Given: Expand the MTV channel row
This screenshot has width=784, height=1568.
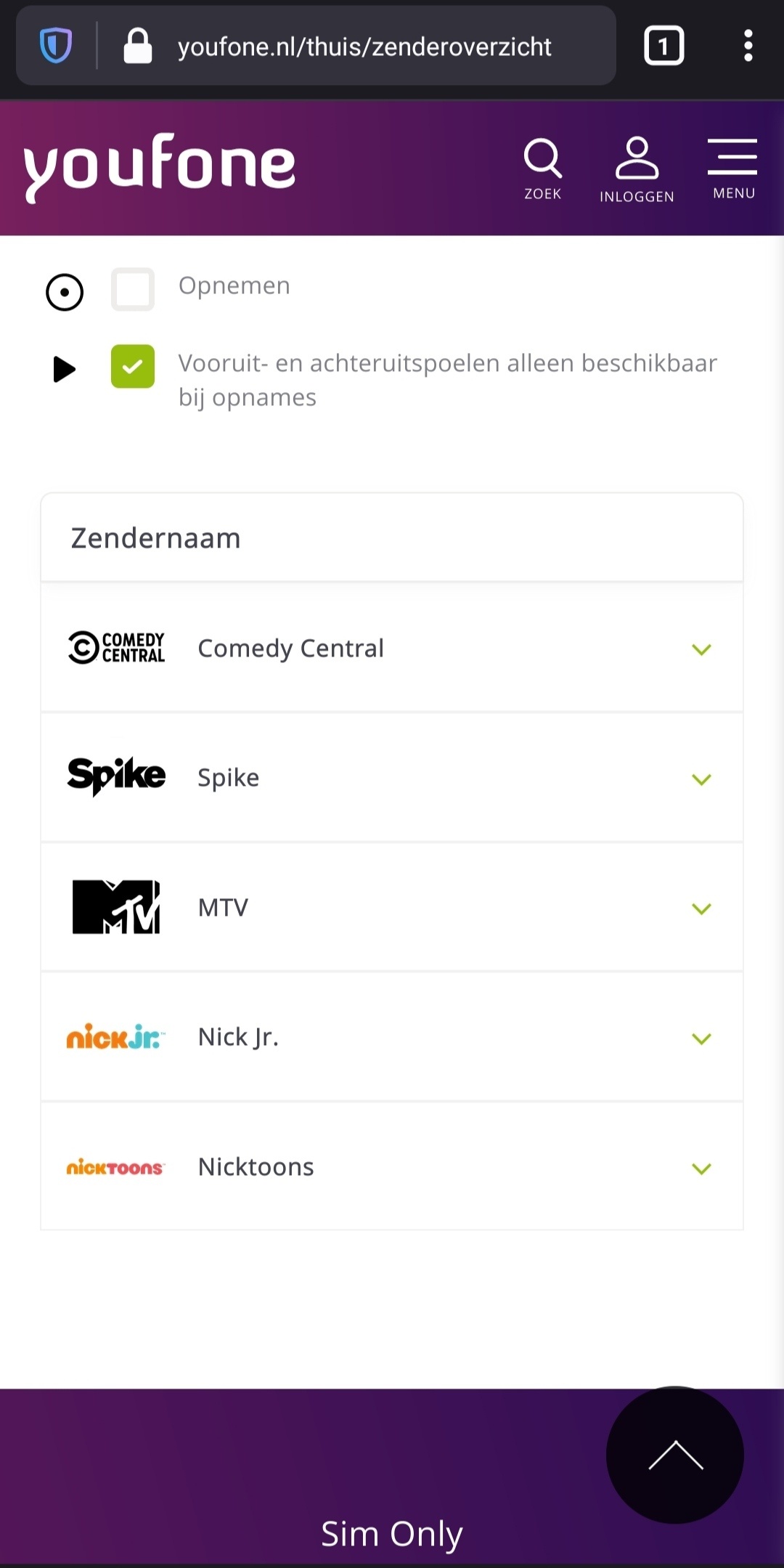Looking at the screenshot, I should tap(701, 908).
